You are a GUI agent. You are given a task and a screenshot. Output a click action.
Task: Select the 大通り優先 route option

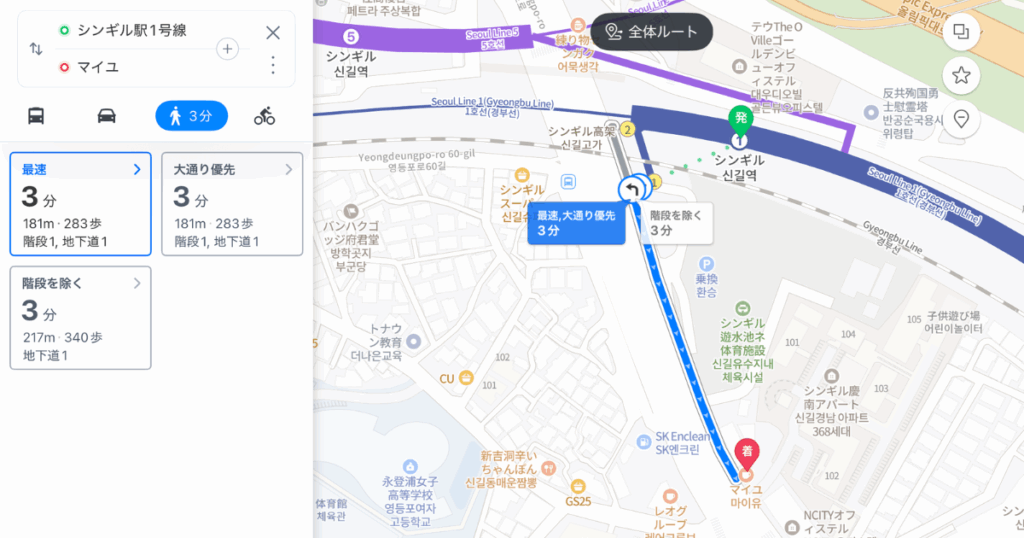[232, 204]
